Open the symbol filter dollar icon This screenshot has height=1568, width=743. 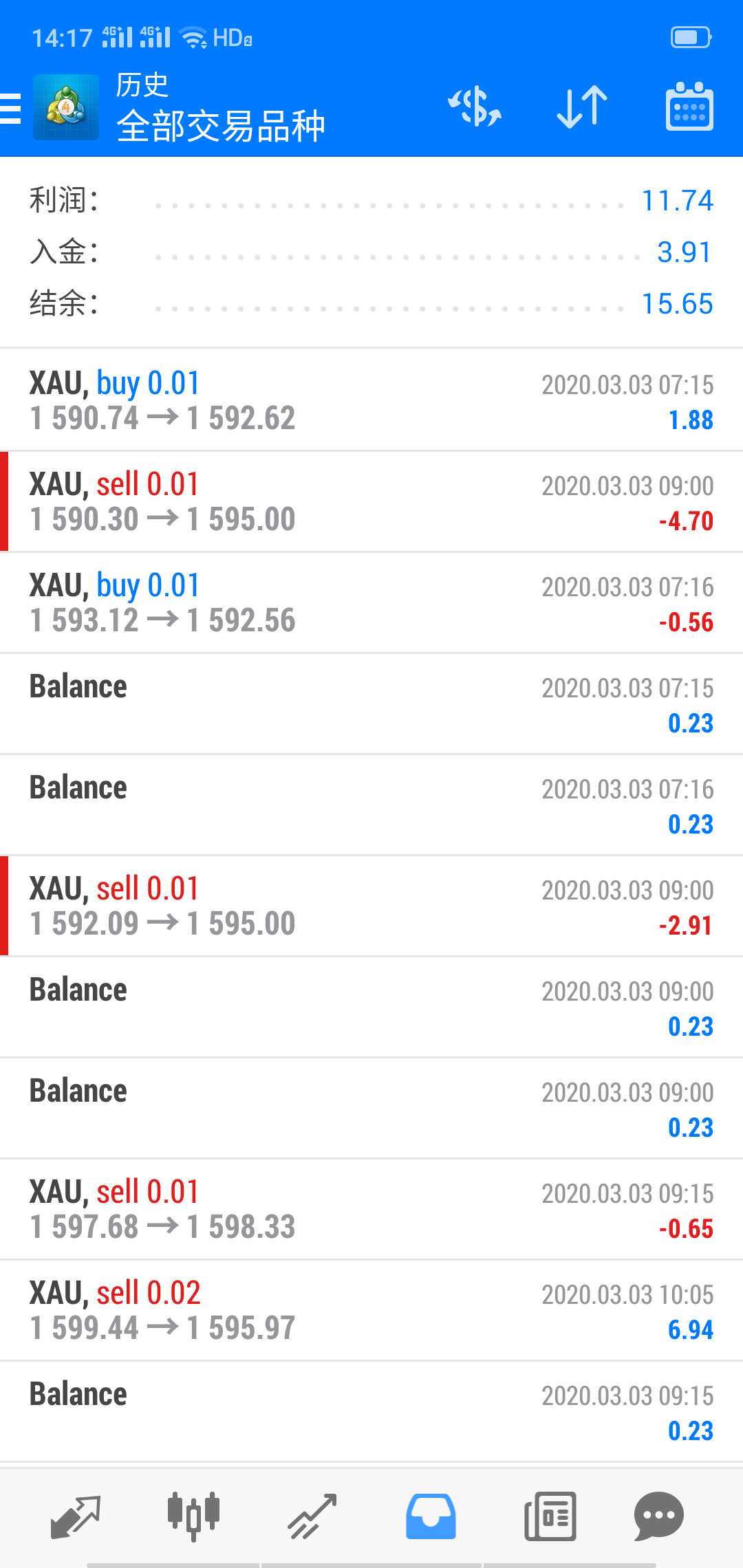475,107
